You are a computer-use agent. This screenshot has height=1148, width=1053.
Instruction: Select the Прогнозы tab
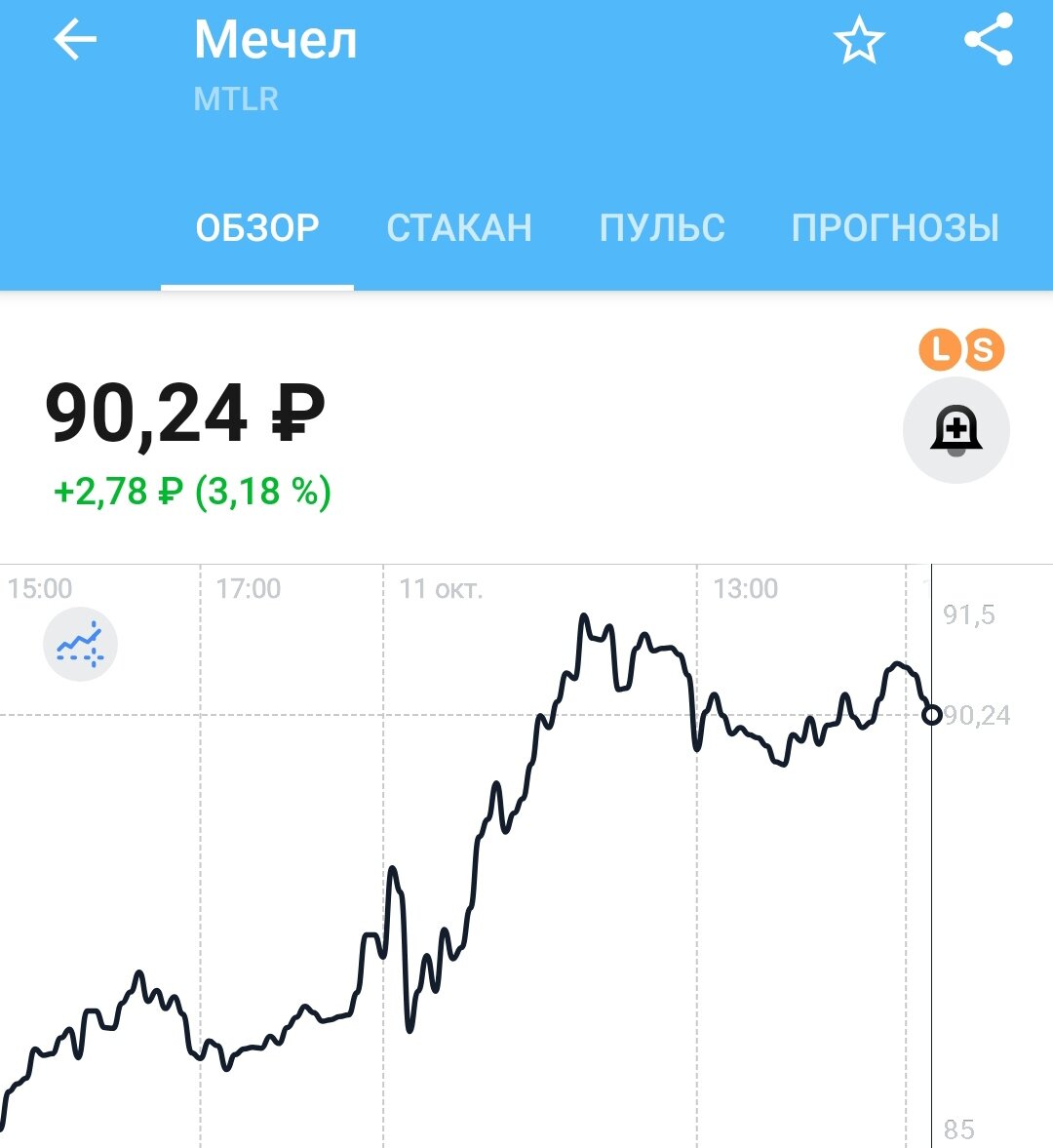[895, 228]
